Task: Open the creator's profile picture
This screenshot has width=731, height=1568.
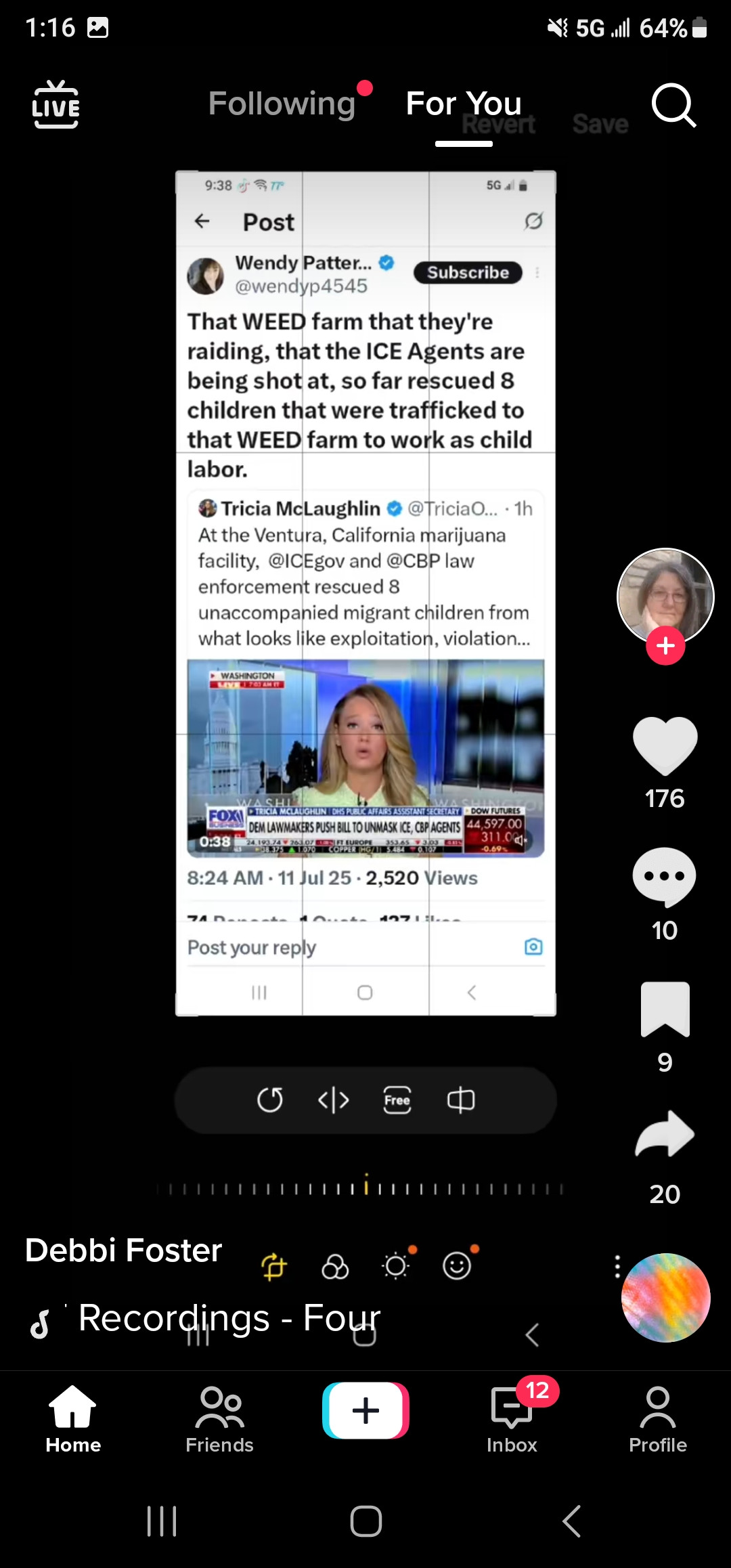Action: click(665, 594)
